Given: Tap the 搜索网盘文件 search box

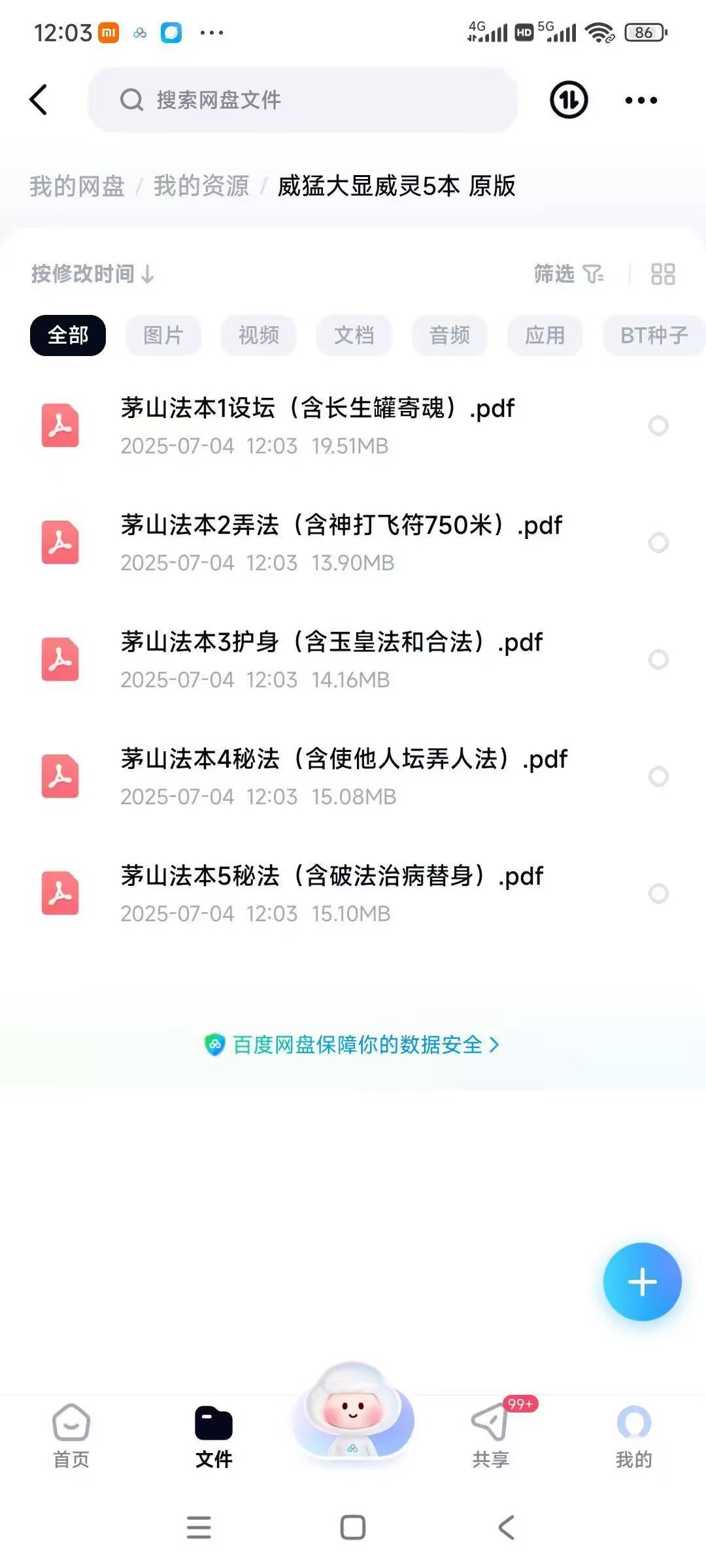Looking at the screenshot, I should pyautogui.click(x=302, y=100).
